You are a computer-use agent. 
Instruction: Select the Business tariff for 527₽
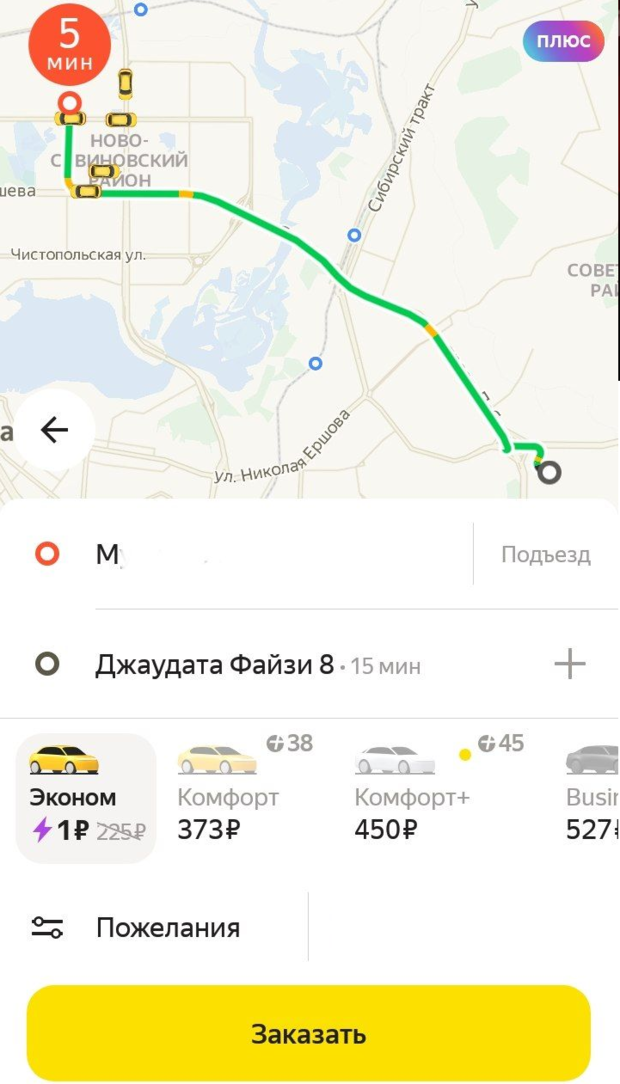pos(592,798)
